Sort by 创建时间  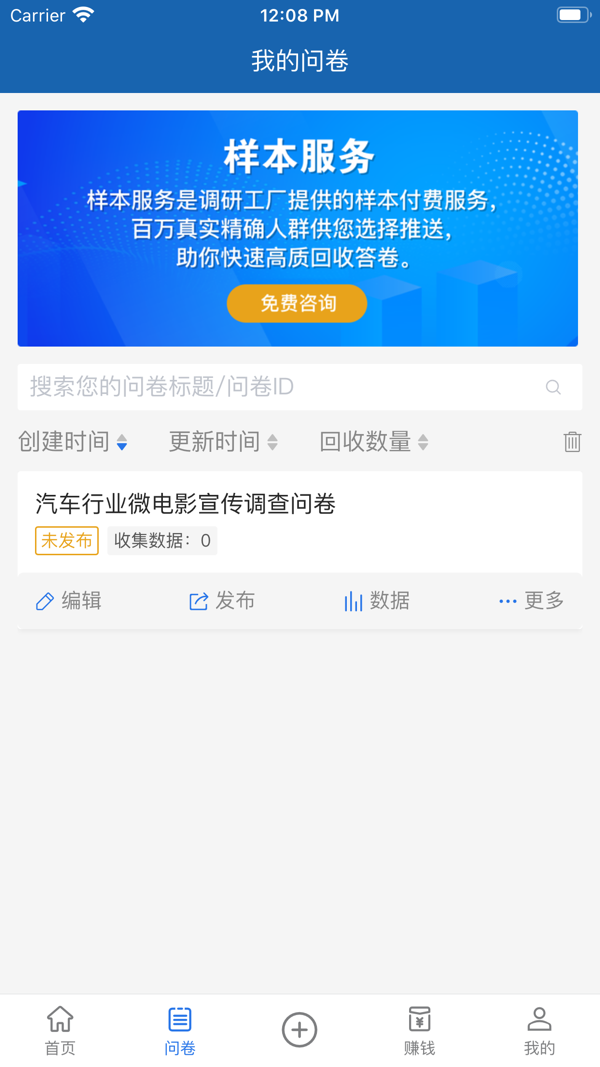[73, 442]
